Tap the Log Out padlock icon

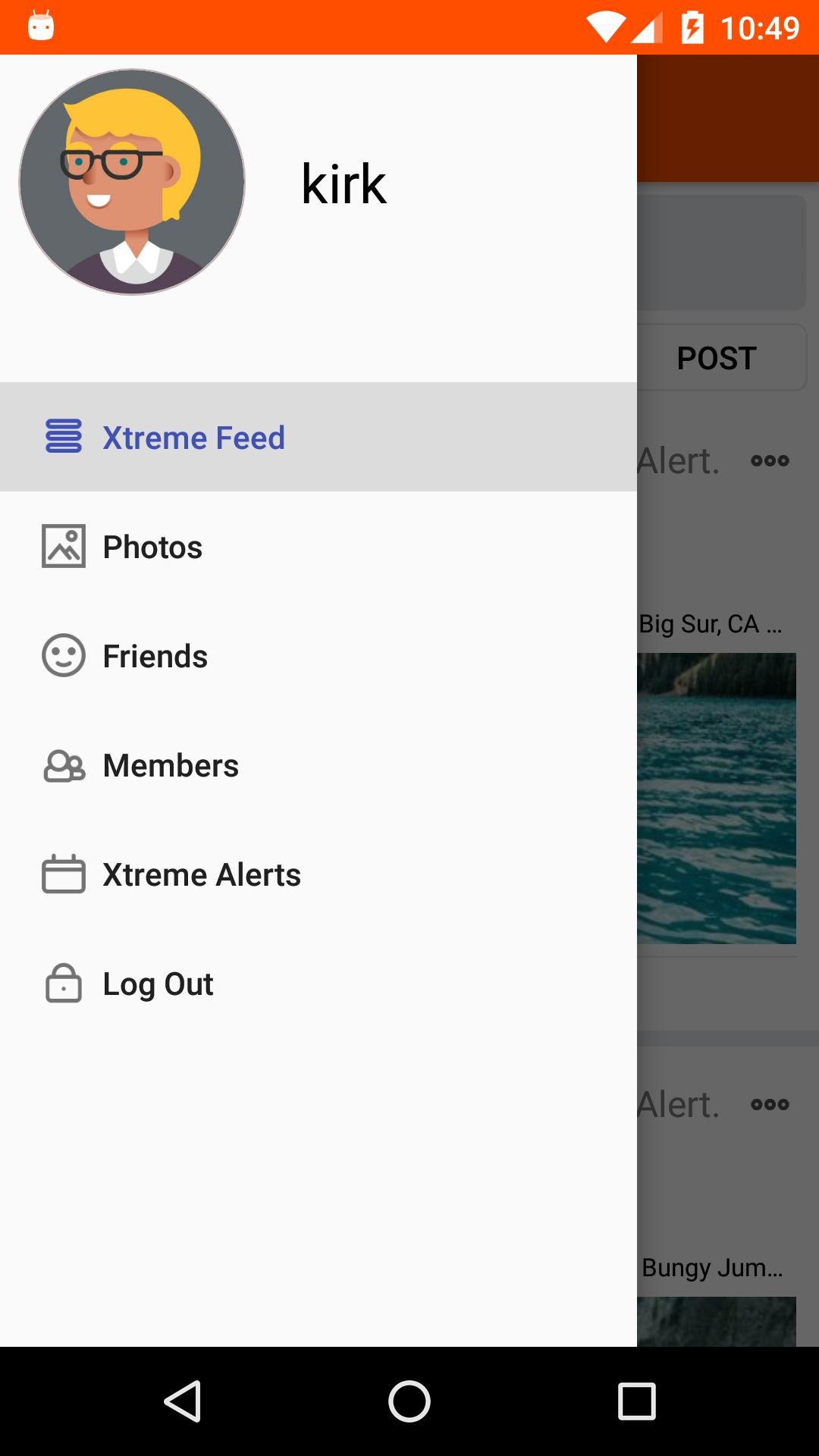tap(64, 984)
